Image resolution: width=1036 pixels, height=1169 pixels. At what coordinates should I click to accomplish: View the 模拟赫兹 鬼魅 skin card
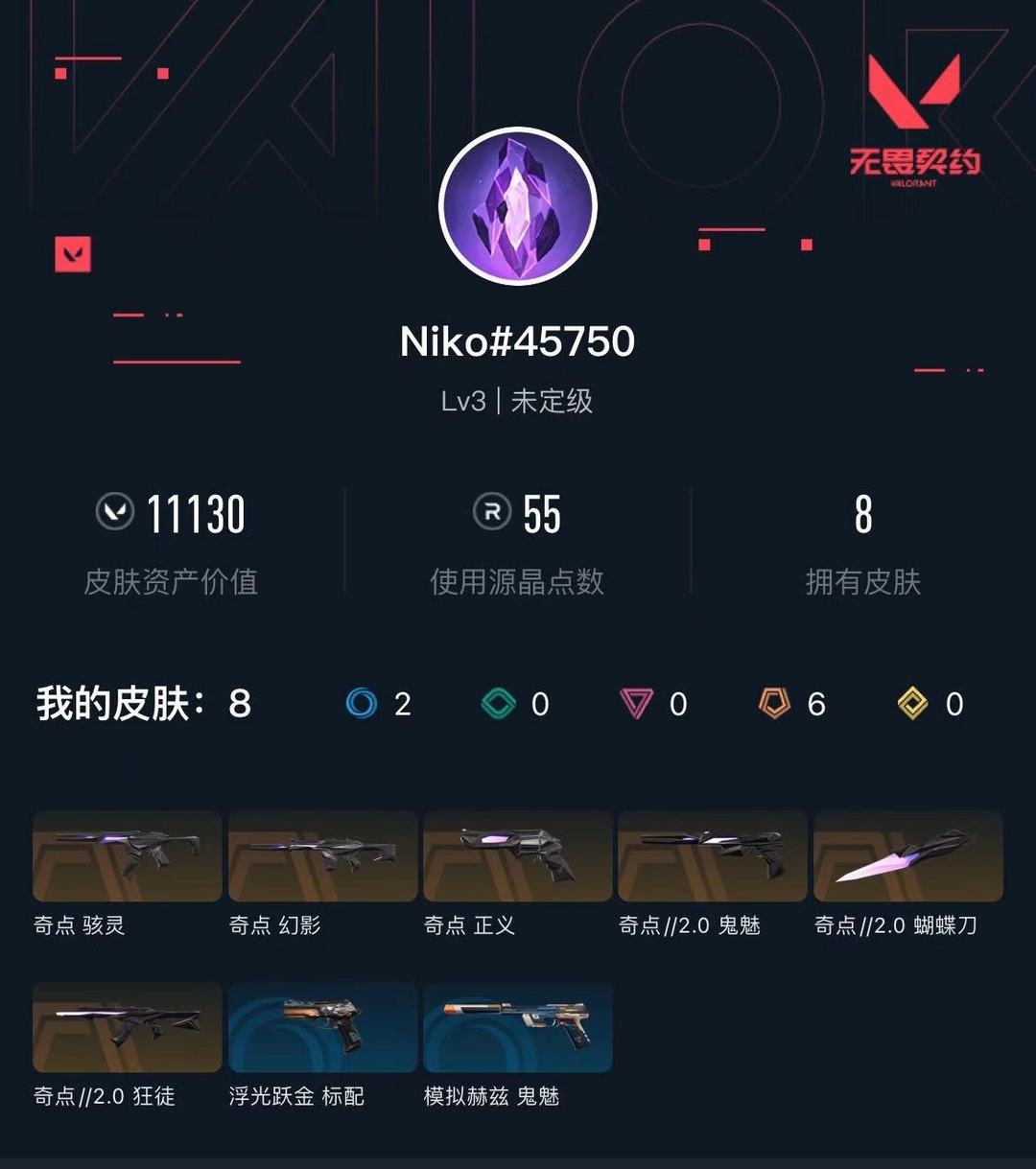[516, 1026]
